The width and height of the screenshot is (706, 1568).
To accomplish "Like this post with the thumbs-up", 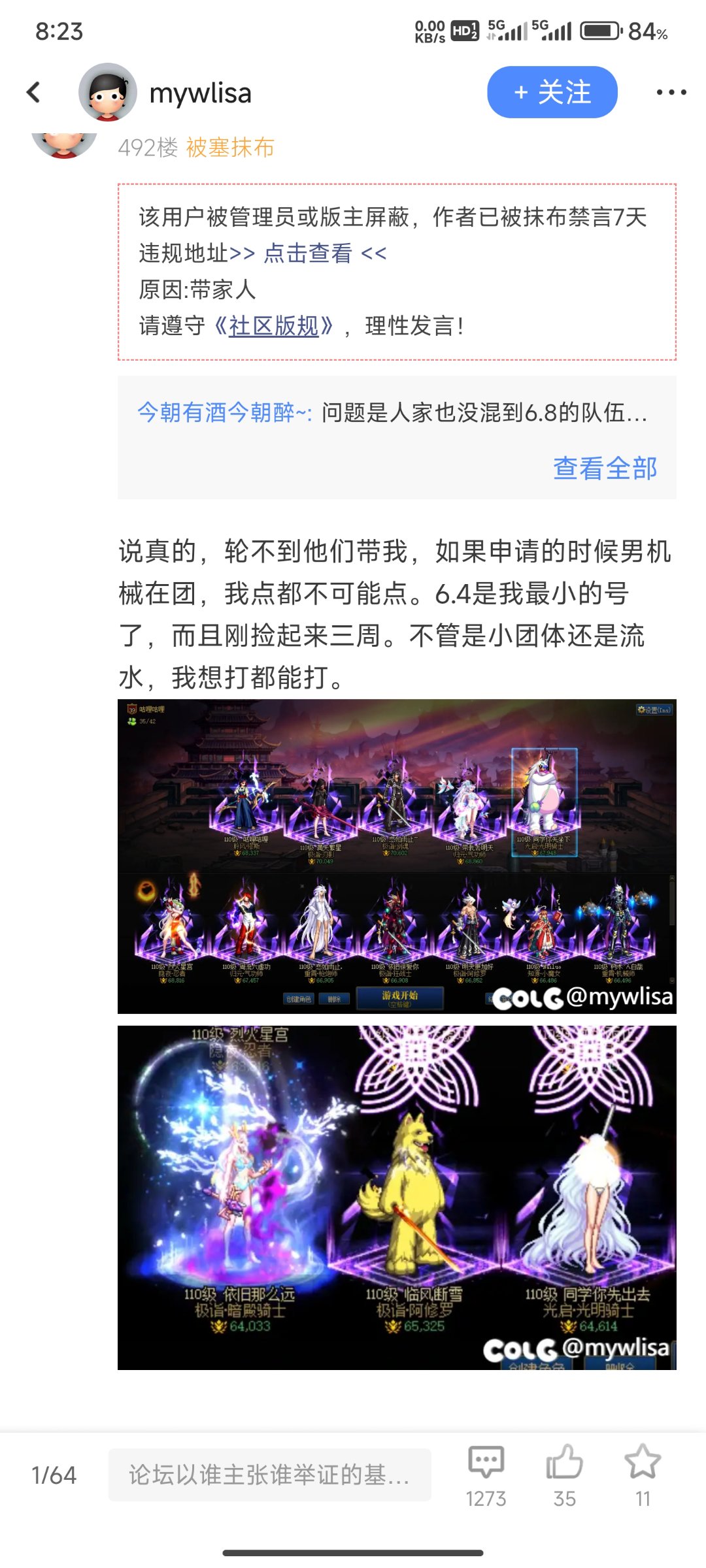I will 565,1475.
